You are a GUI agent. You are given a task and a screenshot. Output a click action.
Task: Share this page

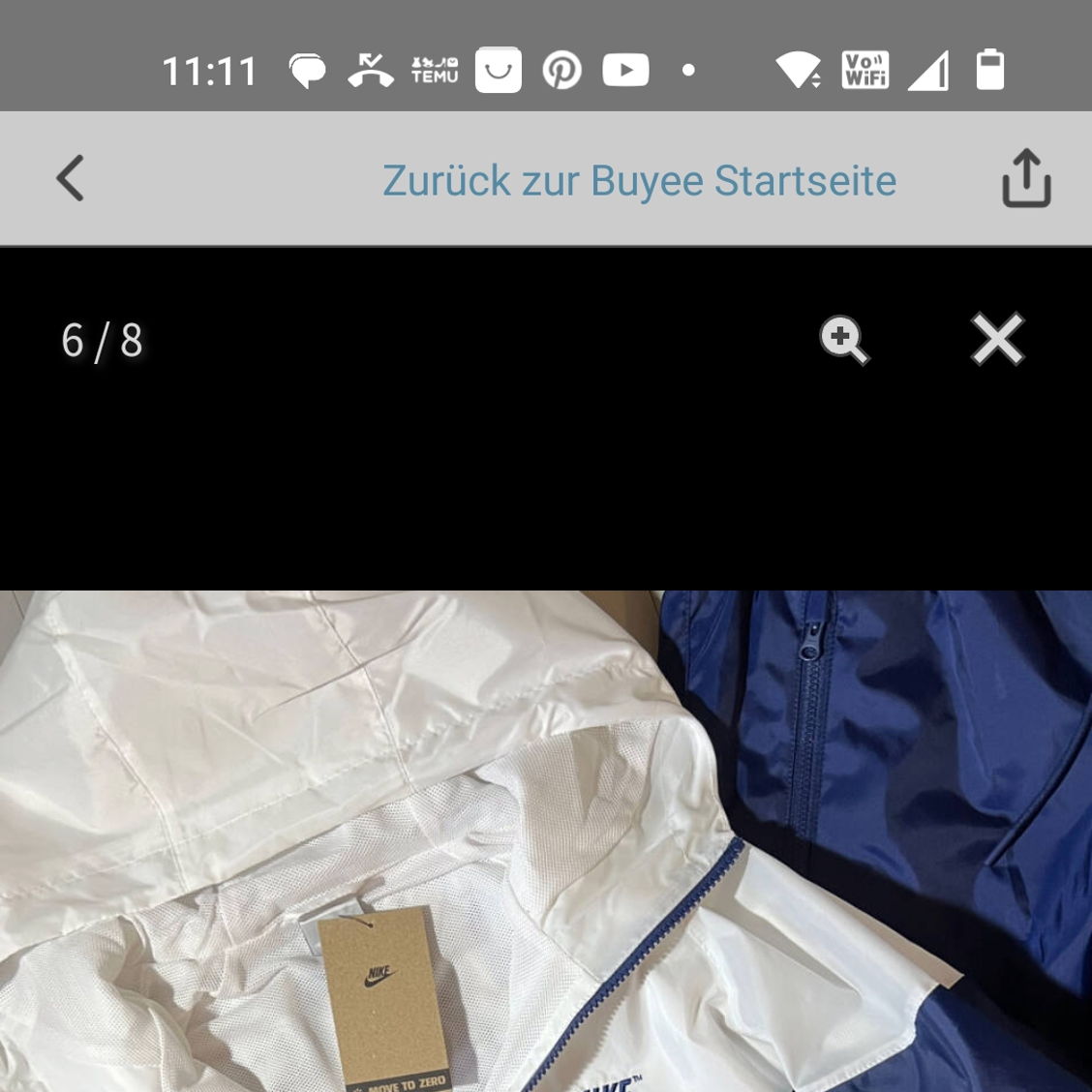(x=1025, y=178)
